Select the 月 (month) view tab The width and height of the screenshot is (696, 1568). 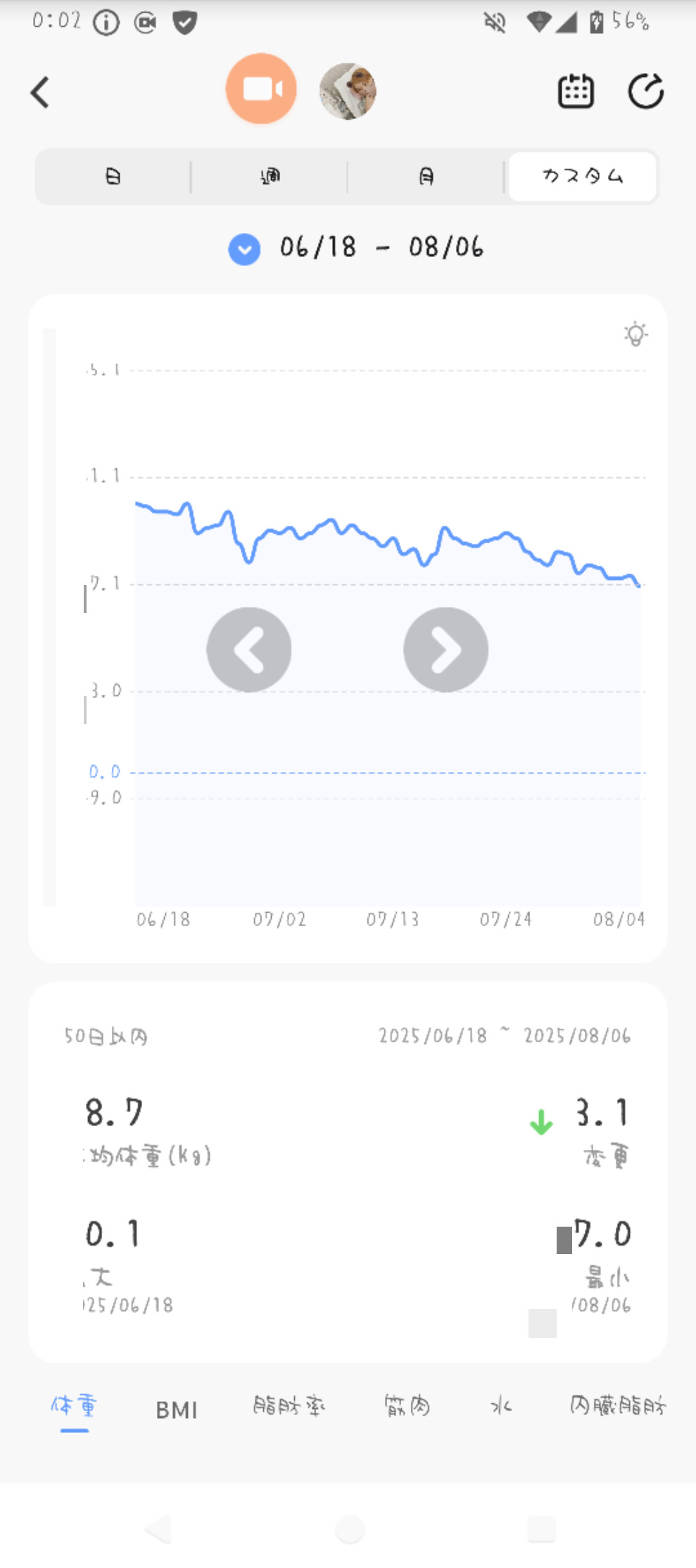(x=426, y=177)
